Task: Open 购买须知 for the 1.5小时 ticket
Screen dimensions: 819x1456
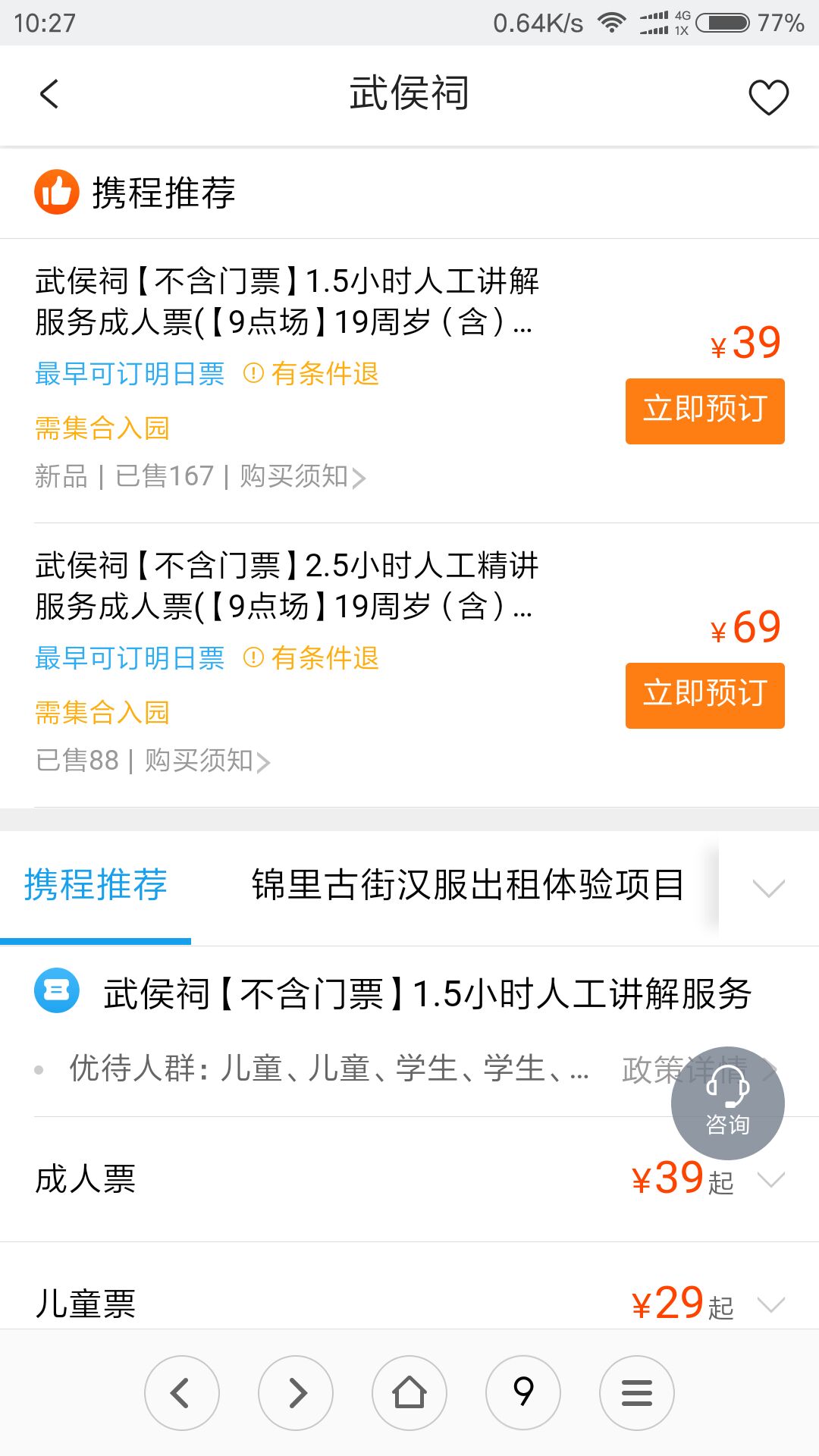Action: pyautogui.click(x=303, y=476)
